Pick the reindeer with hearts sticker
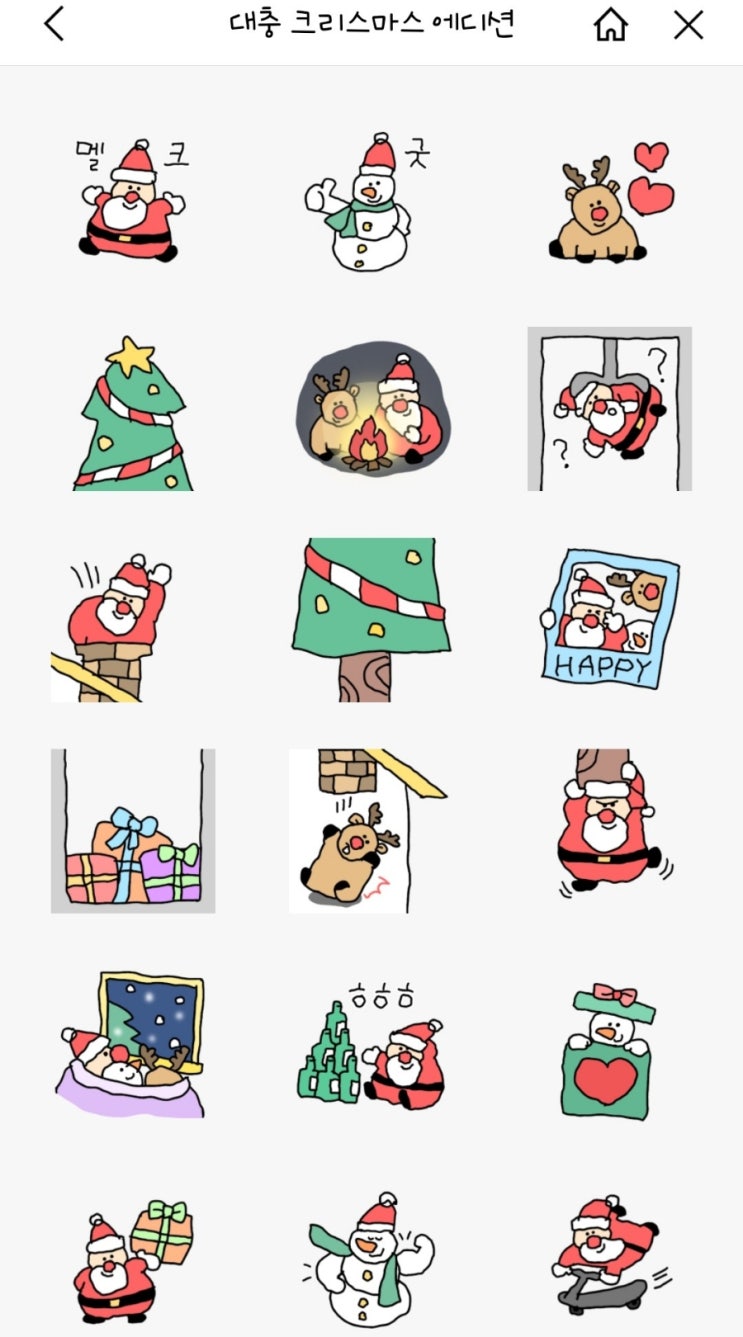The width and height of the screenshot is (743, 1337). tap(610, 205)
